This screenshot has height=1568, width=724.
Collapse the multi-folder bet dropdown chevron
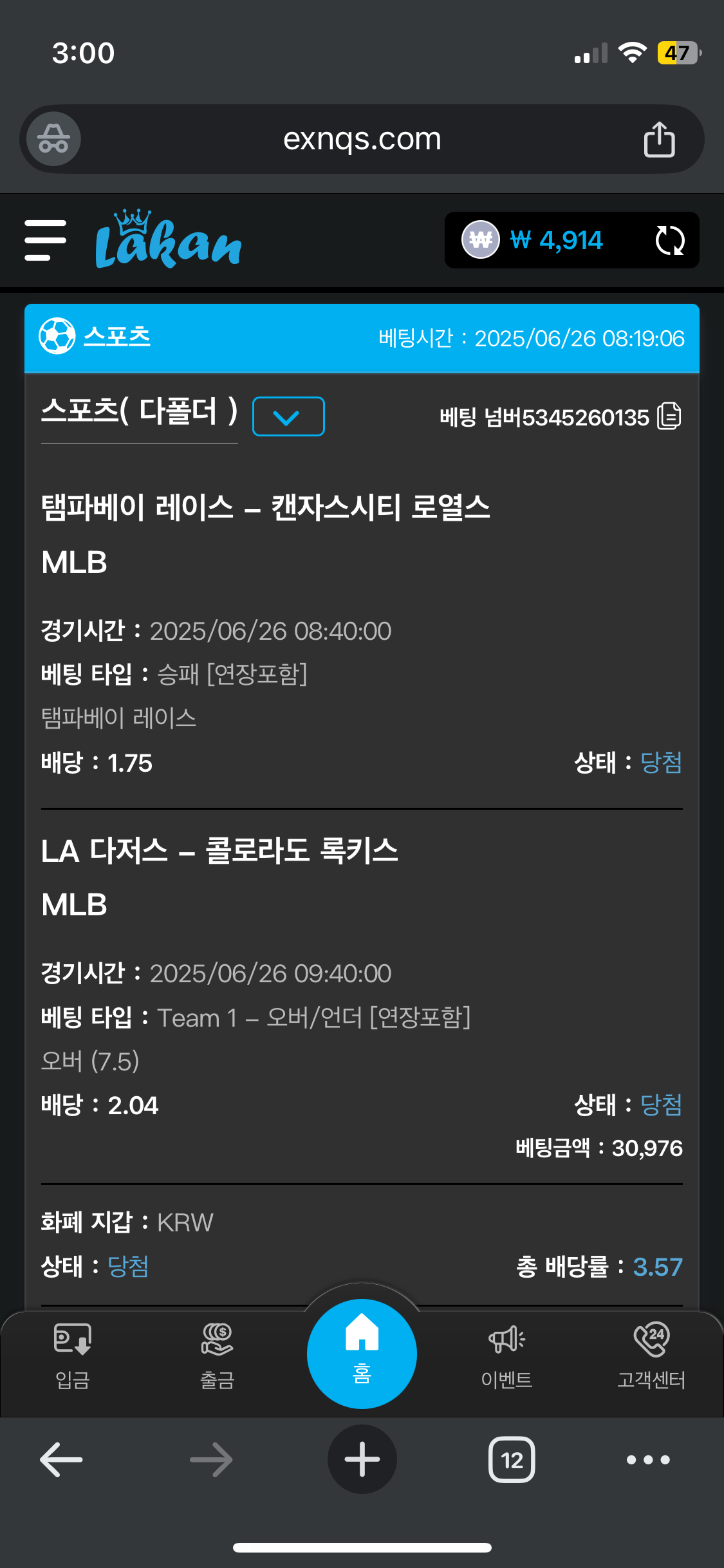click(288, 417)
